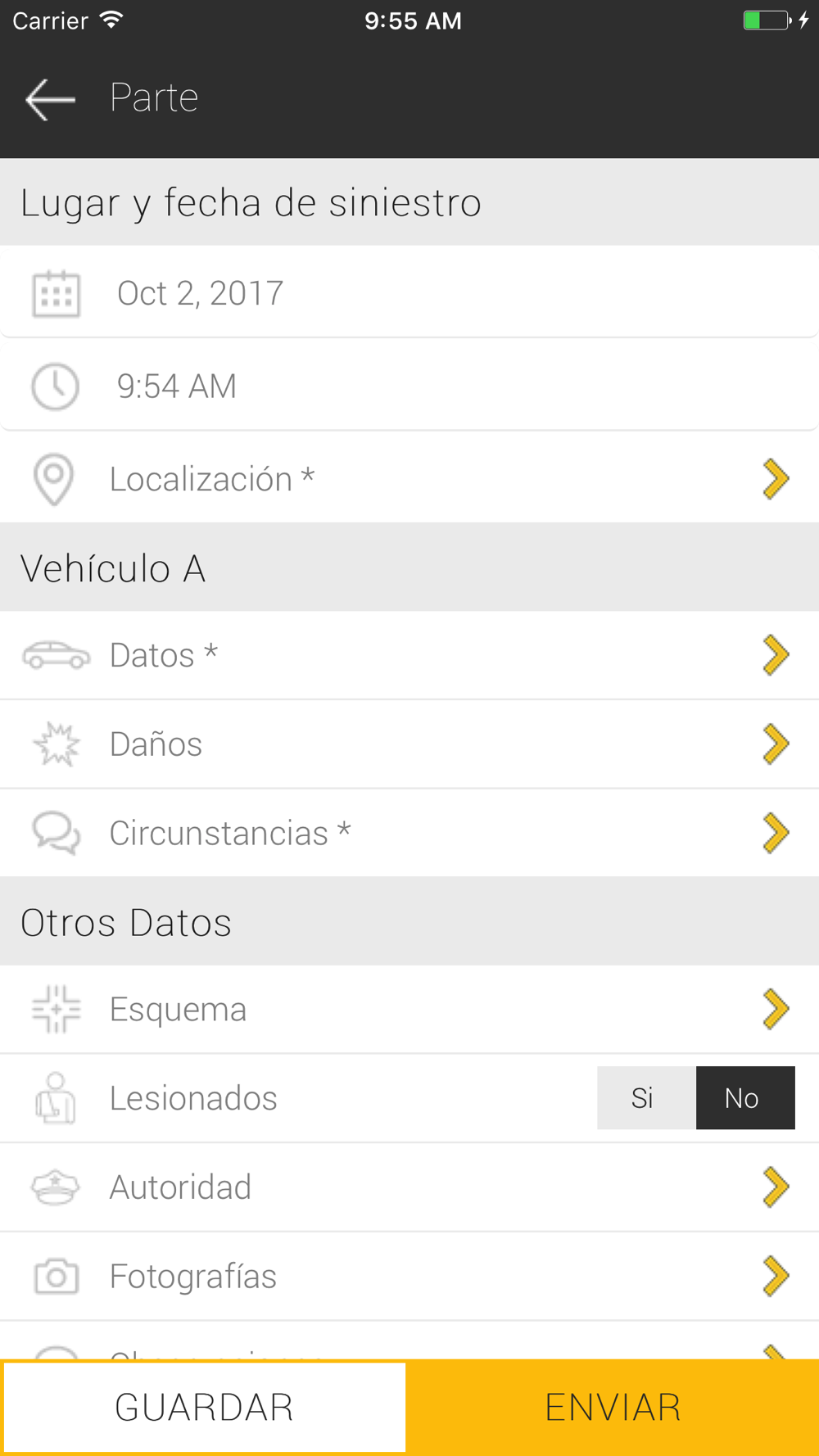Viewport: 819px width, 1456px height.
Task: Change the date Oct 2, 2017
Action: pos(409,292)
